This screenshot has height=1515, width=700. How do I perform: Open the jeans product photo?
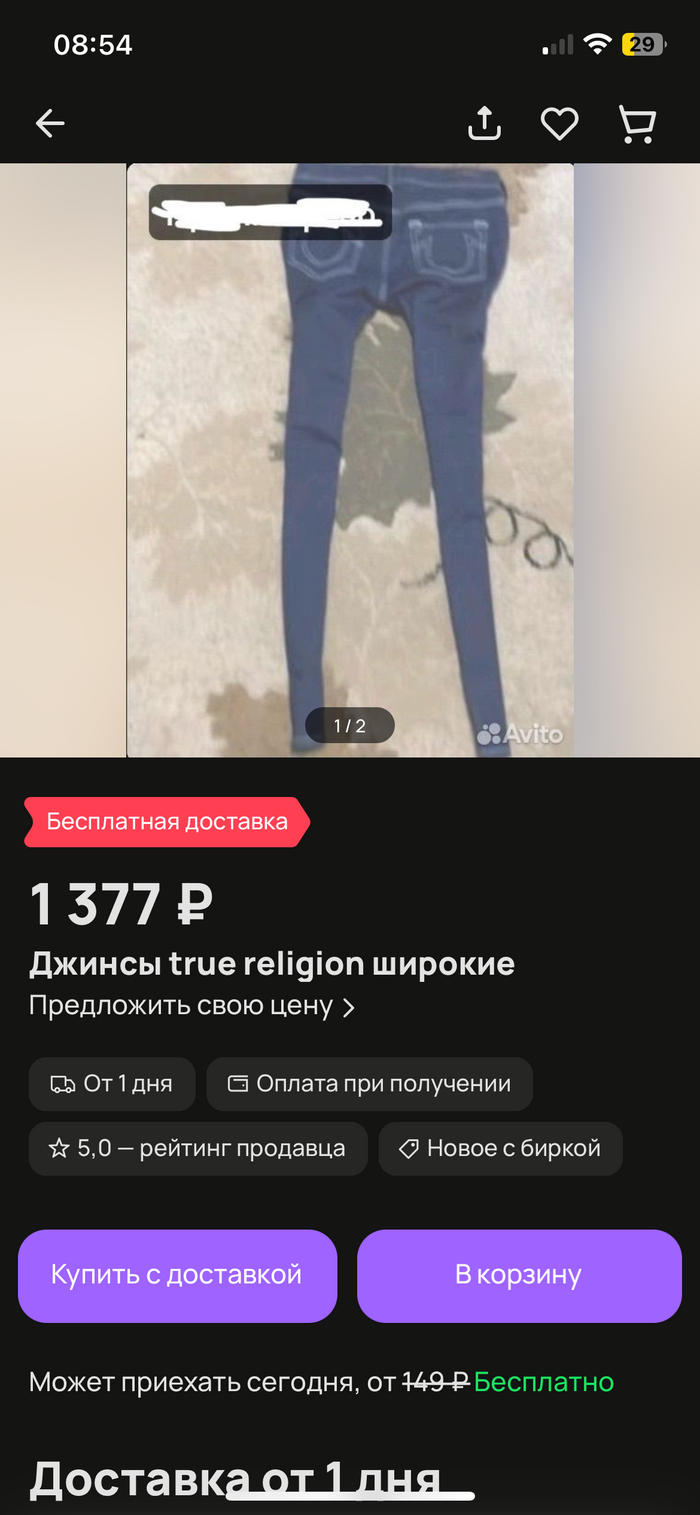[350, 460]
